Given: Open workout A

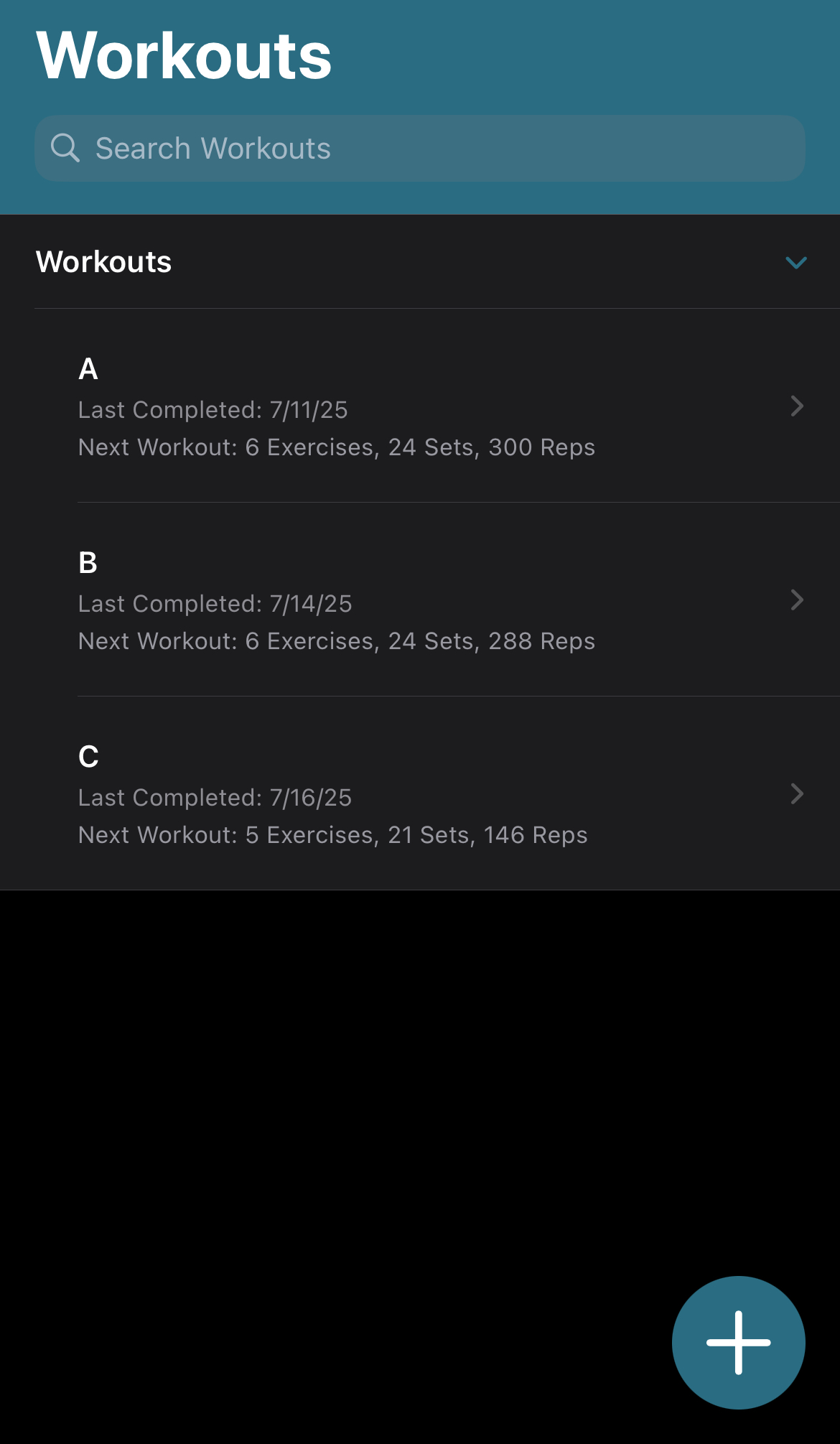Looking at the screenshot, I should (420, 406).
